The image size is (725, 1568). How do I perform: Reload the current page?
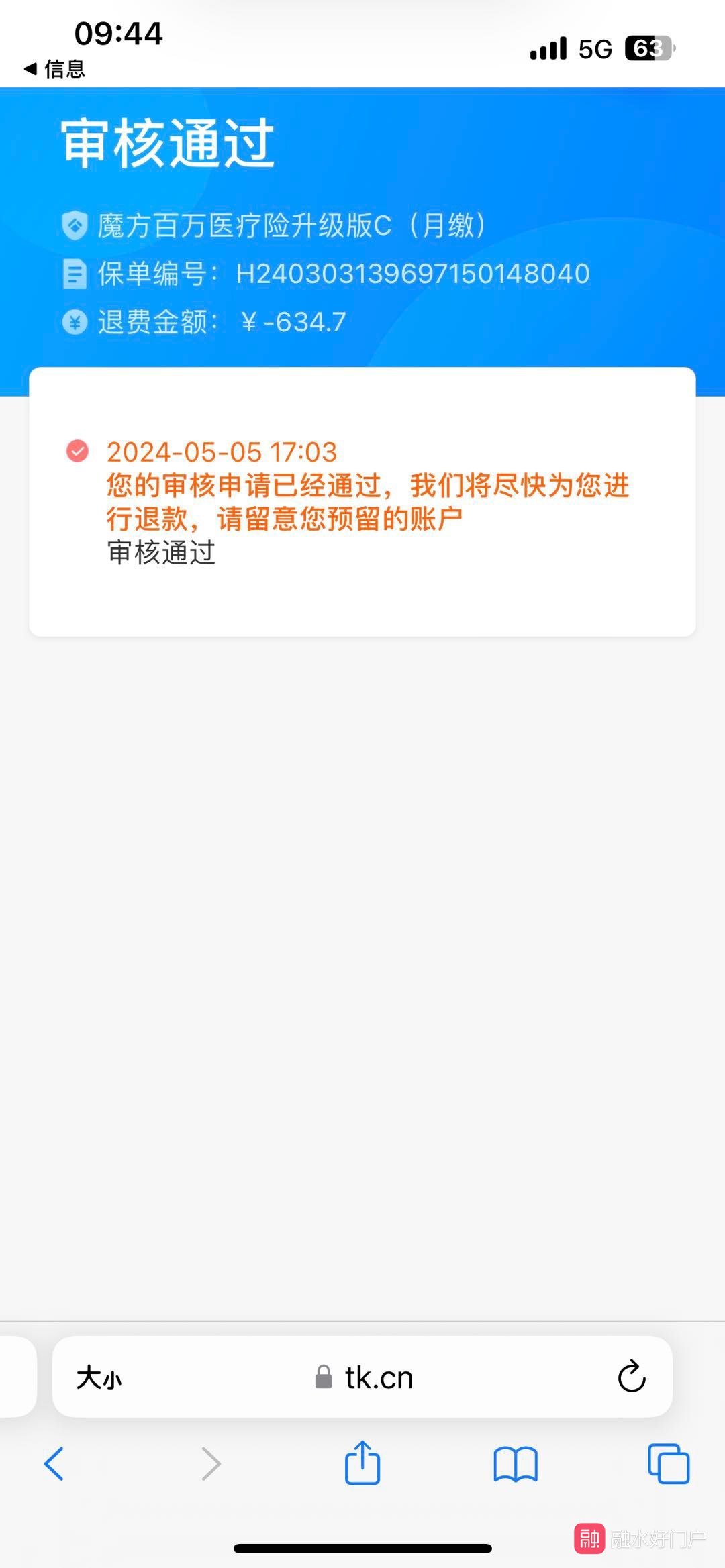click(631, 1377)
